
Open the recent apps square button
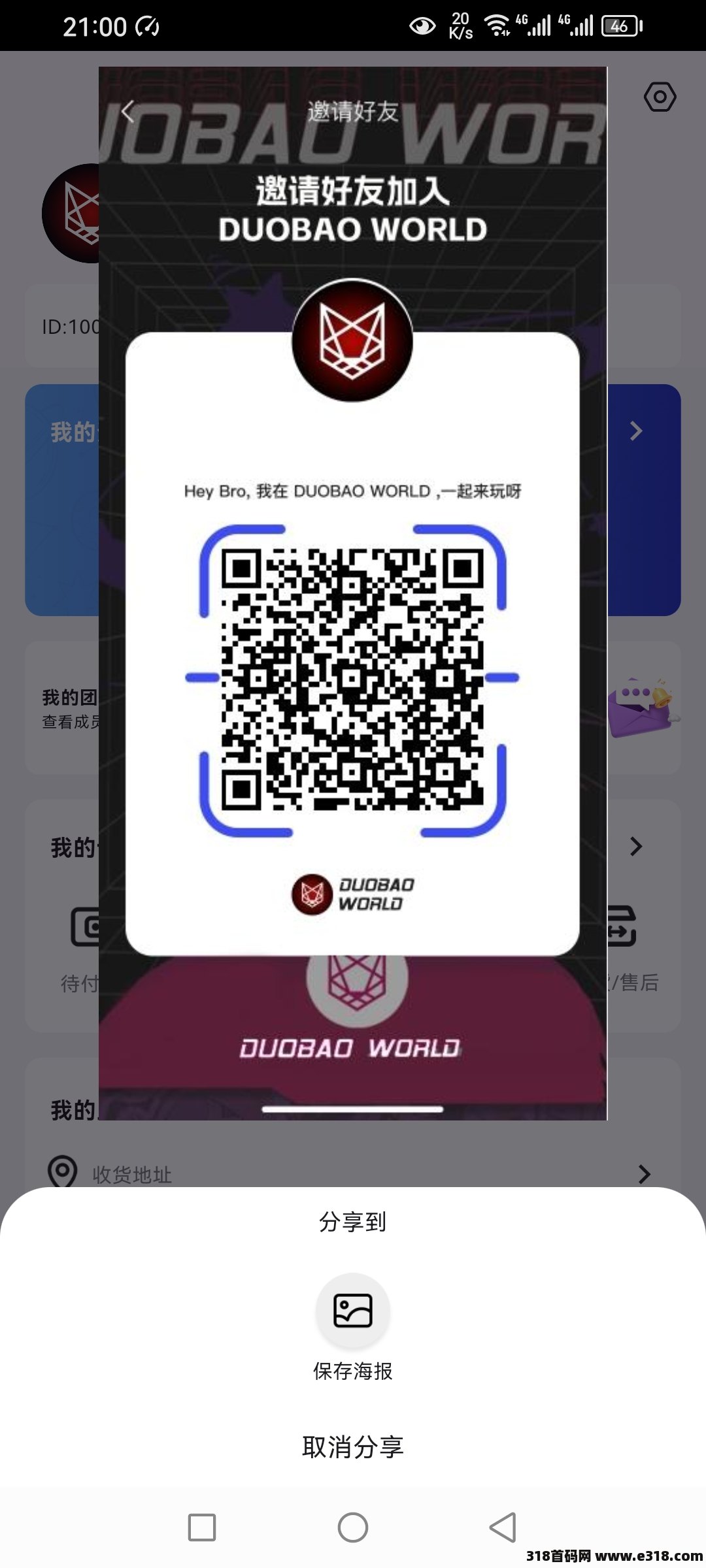[x=202, y=1527]
